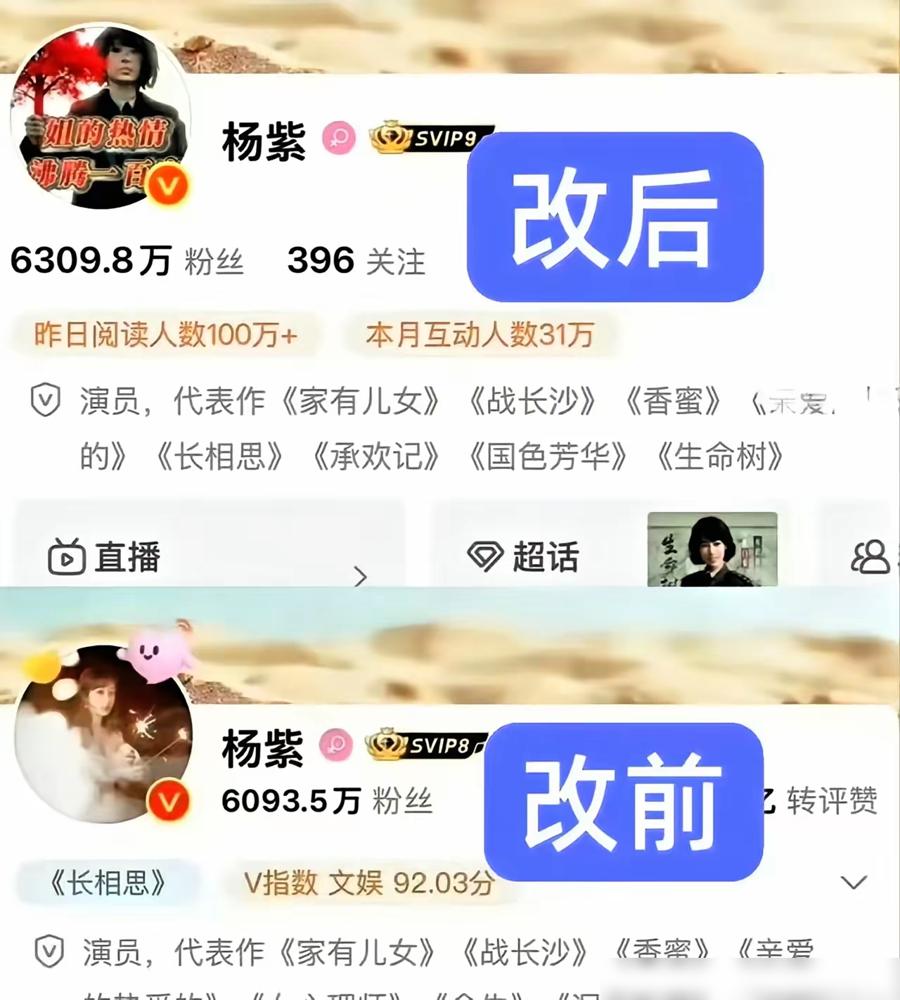Open the 生命树 drama thumbnail
Image resolution: width=900 pixels, height=1000 pixels.
tap(712, 550)
